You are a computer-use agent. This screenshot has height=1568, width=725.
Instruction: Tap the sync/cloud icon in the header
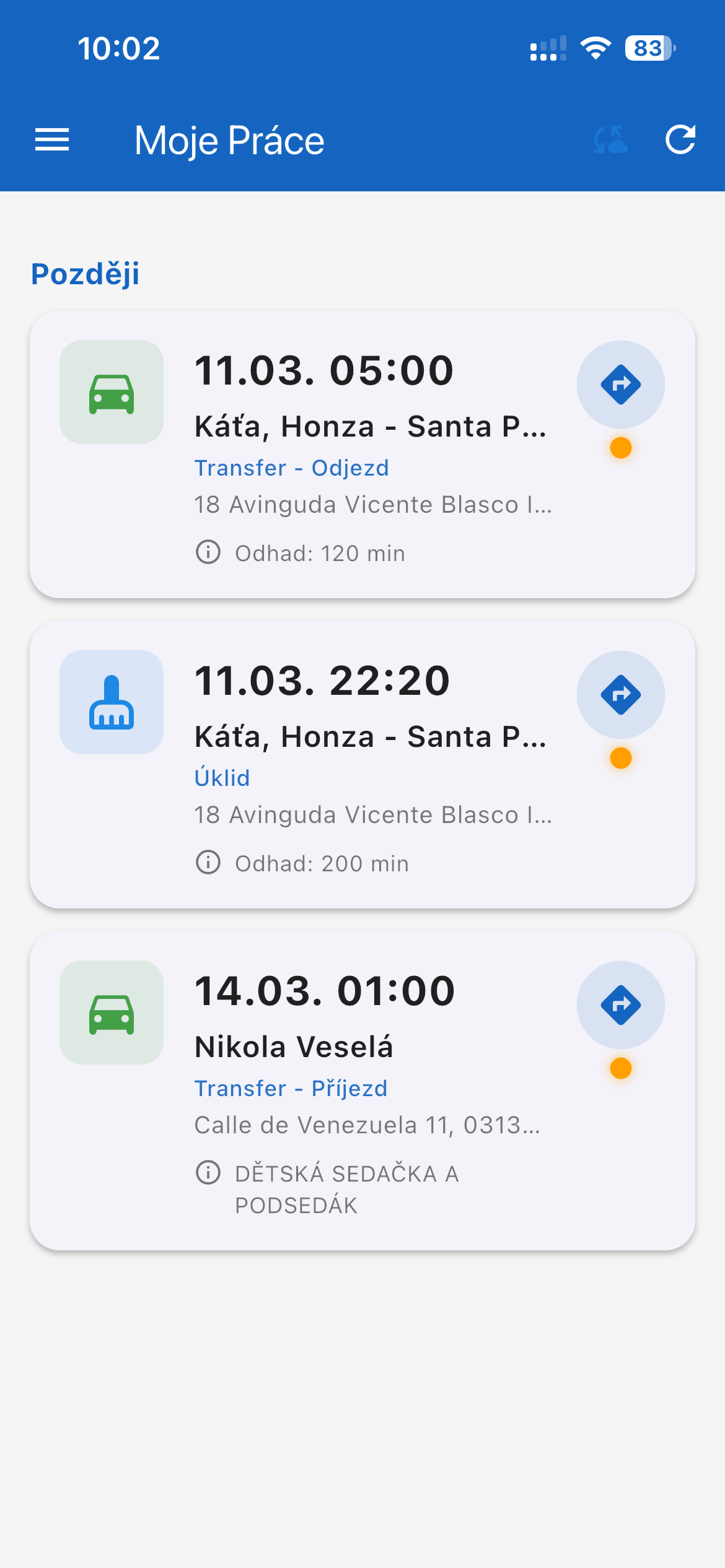[610, 140]
